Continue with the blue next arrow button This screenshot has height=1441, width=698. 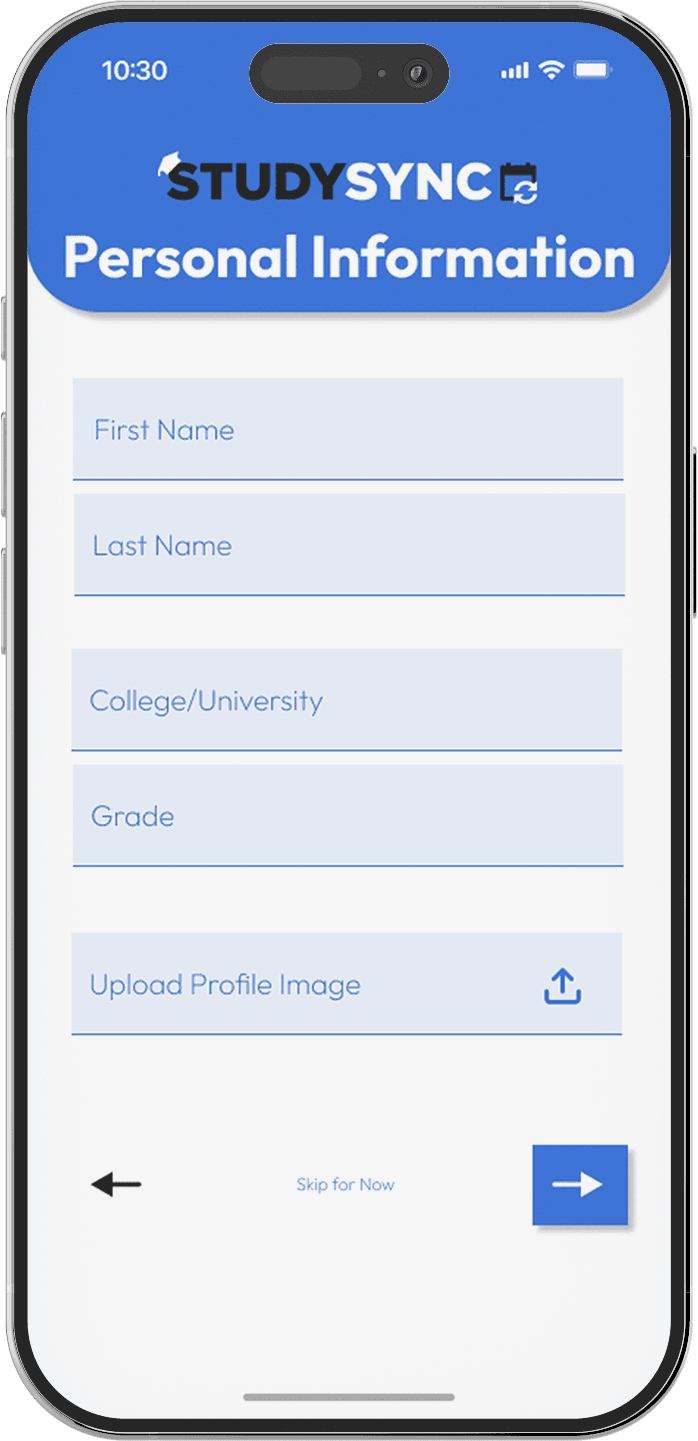(579, 1185)
